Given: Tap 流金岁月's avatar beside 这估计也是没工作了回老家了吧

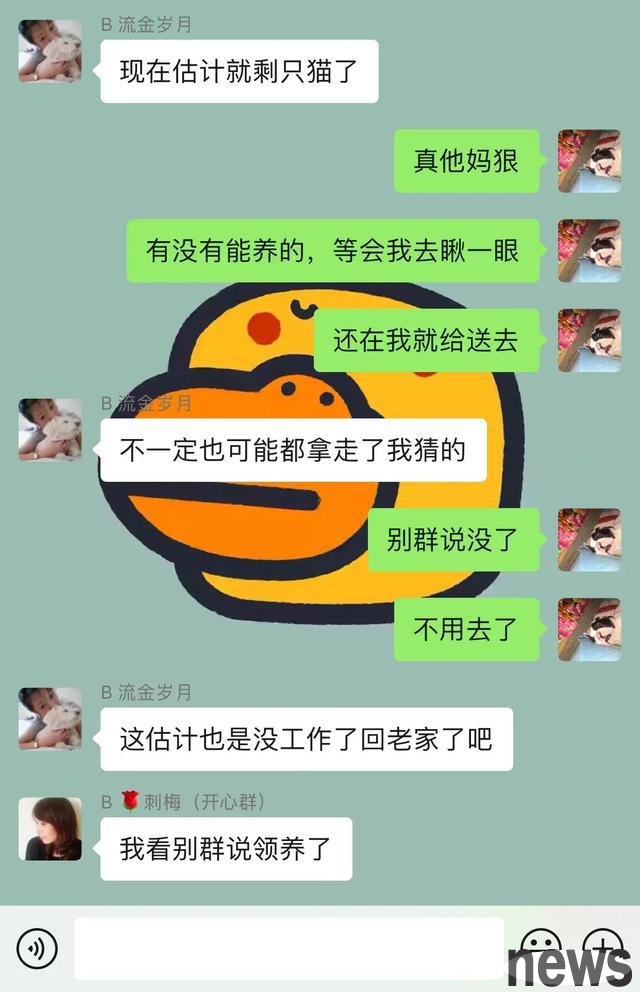Looking at the screenshot, I should coord(50,719).
